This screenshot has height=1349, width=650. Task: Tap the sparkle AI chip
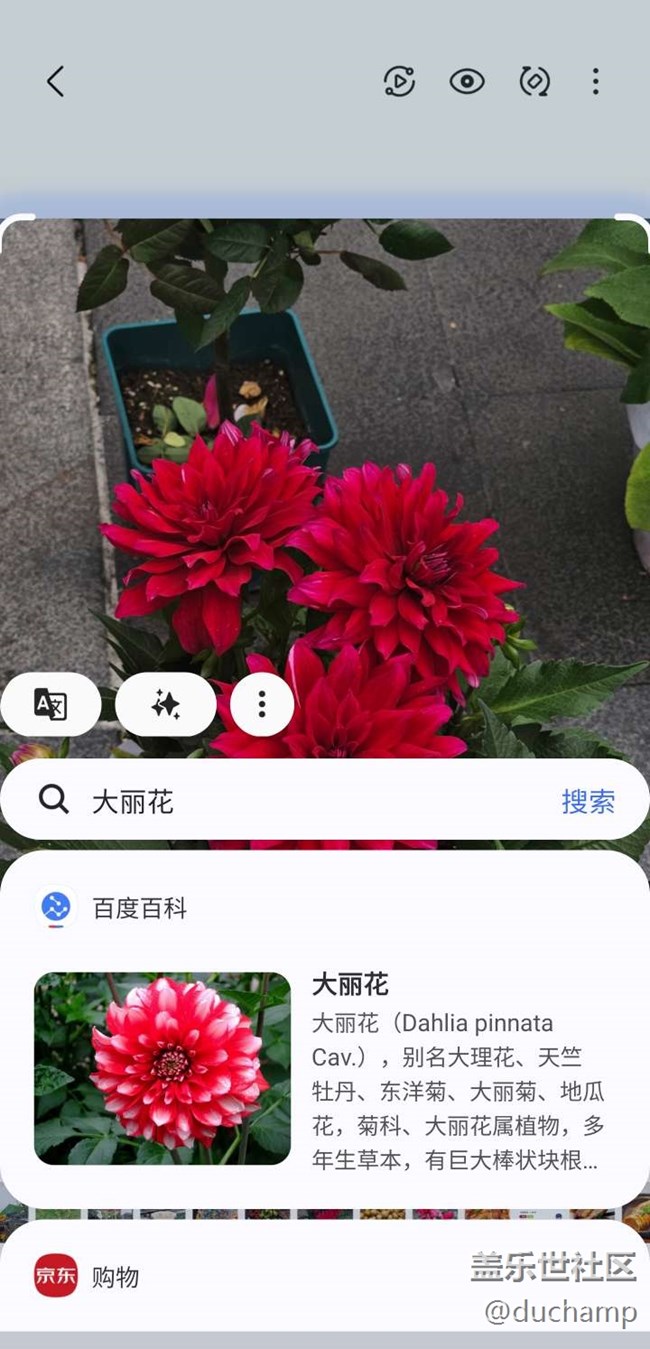pyautogui.click(x=165, y=704)
